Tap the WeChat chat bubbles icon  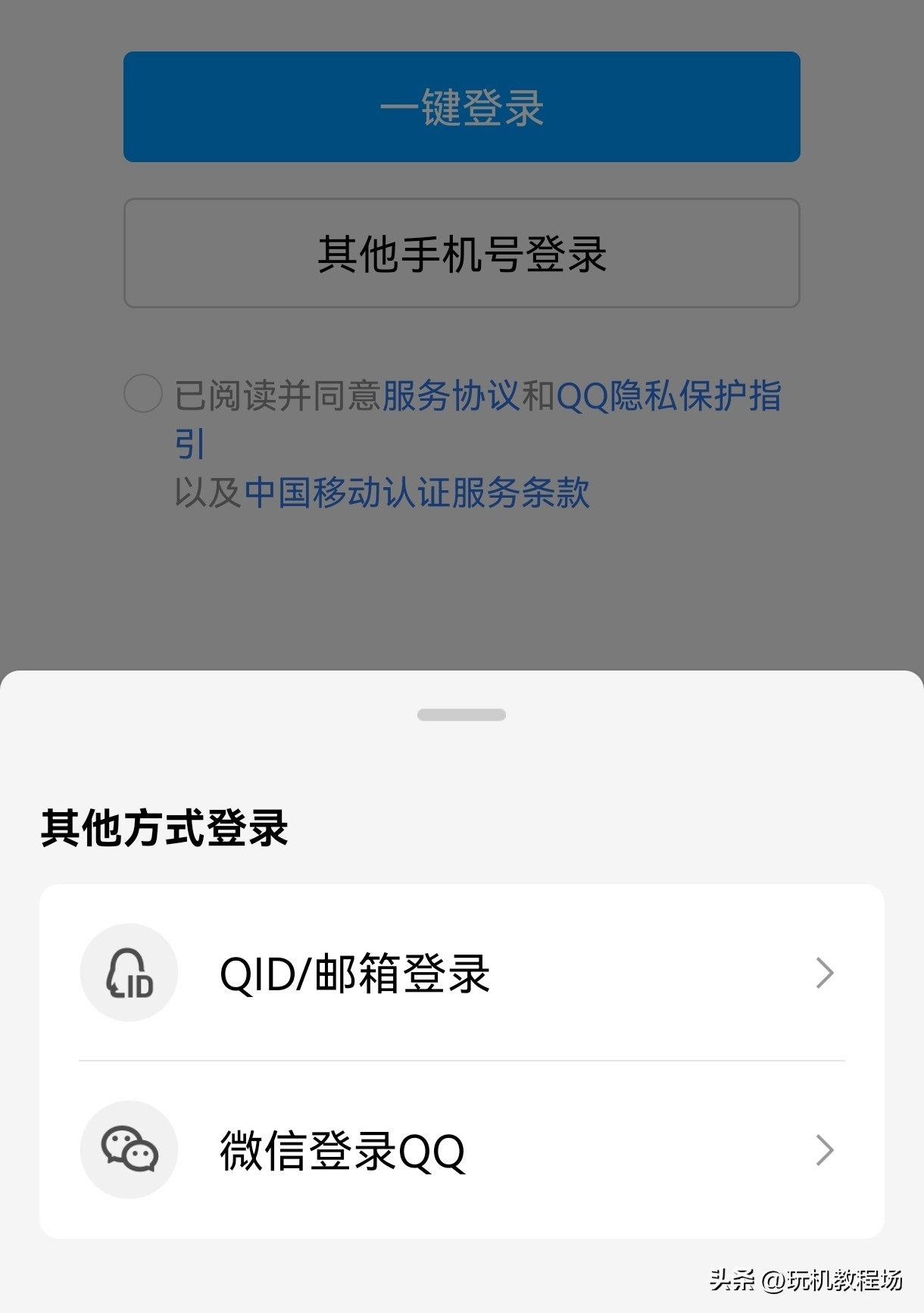129,1150
